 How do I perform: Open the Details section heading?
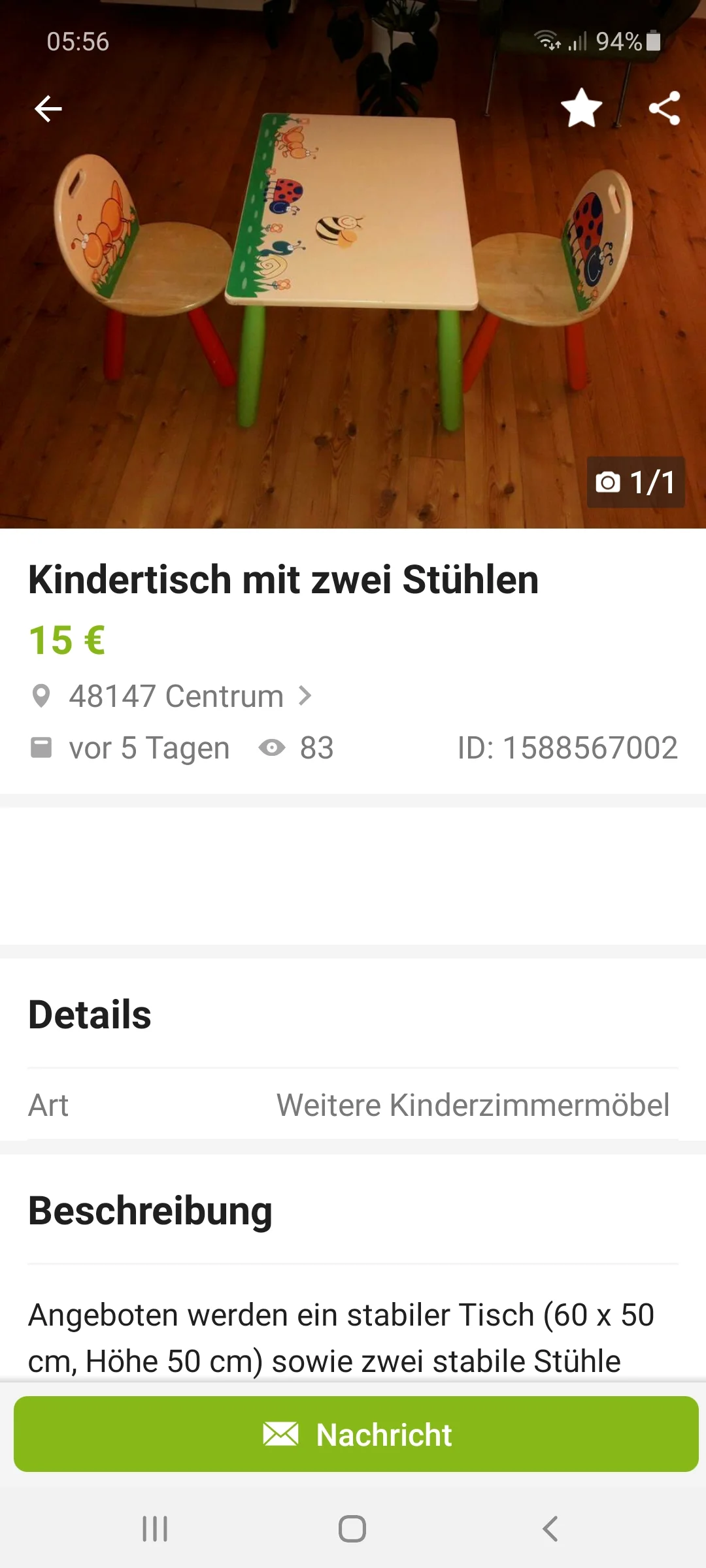90,1015
